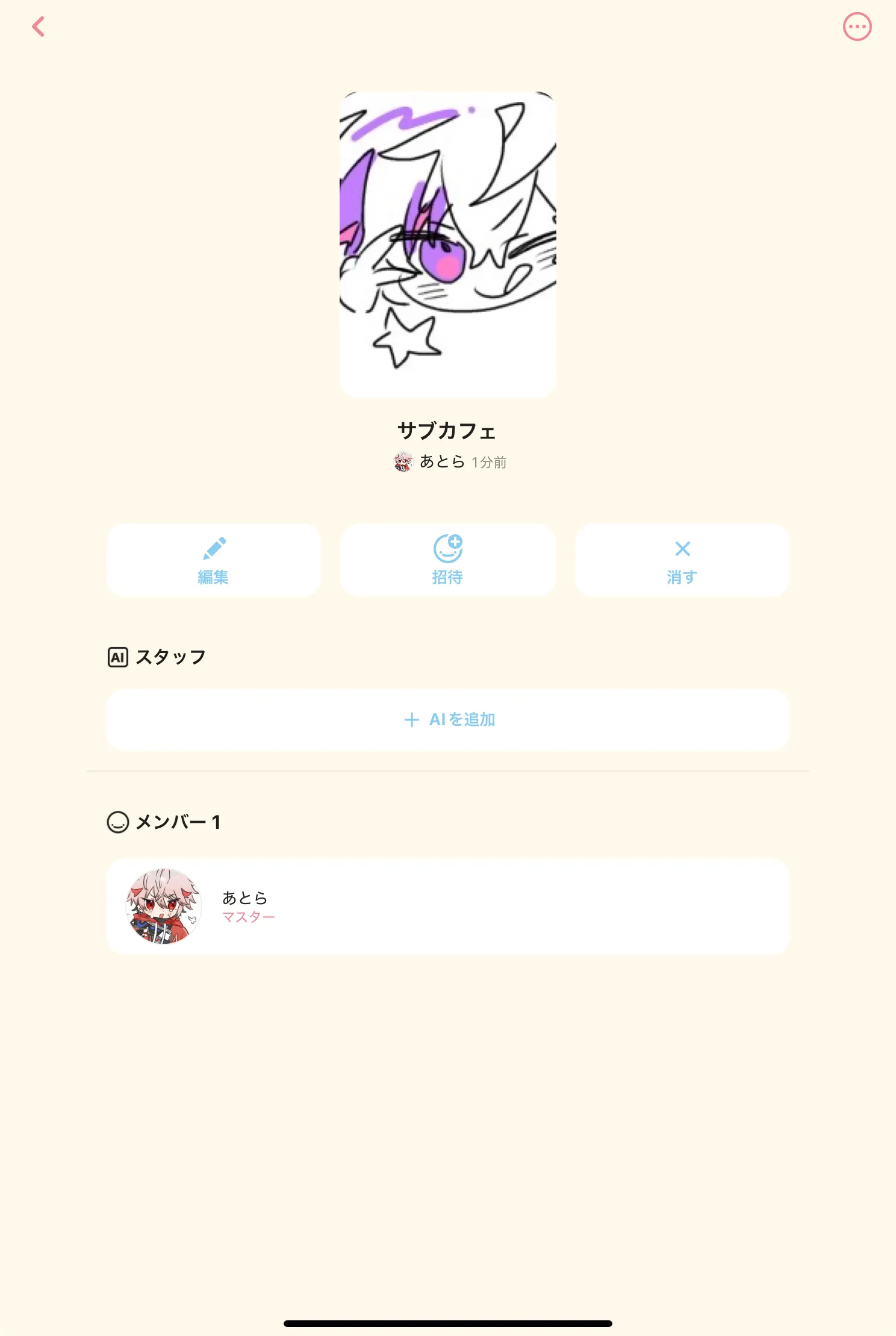This screenshot has width=896, height=1336.
Task: Open member あとら's profile row
Action: tap(448, 906)
